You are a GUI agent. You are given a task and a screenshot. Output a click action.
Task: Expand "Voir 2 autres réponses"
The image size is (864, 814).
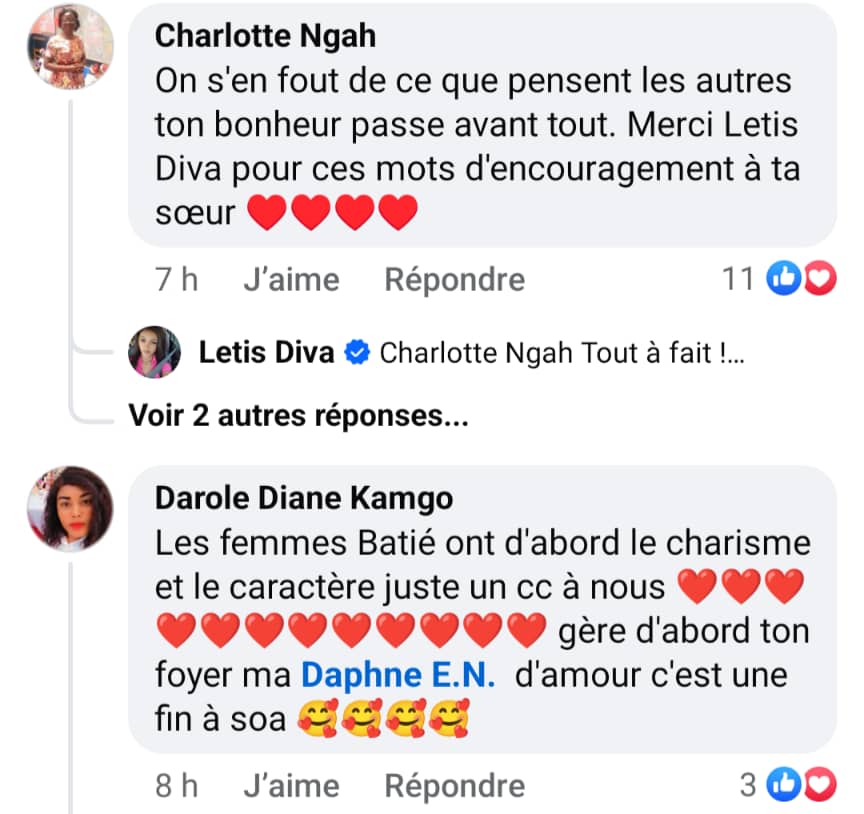(298, 415)
